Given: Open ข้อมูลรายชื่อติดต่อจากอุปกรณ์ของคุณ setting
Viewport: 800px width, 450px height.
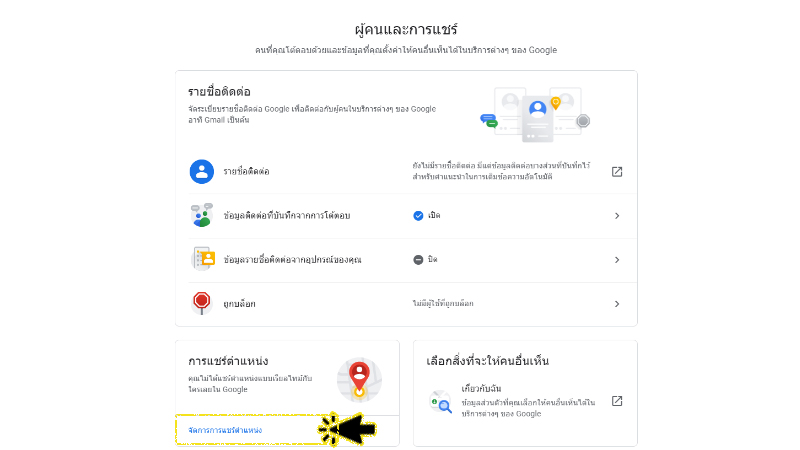Looking at the screenshot, I should [x=405, y=259].
